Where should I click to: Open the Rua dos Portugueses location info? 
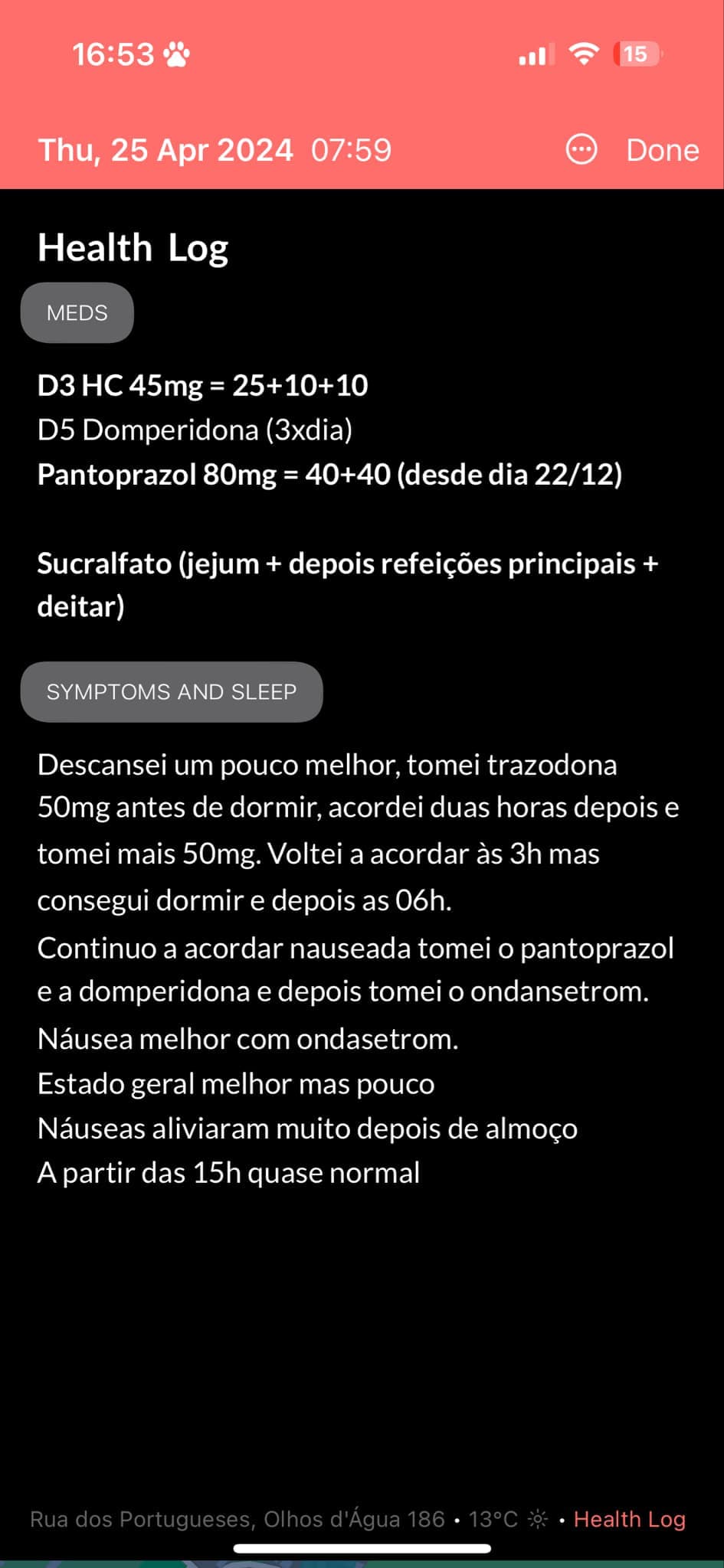pos(237,1519)
